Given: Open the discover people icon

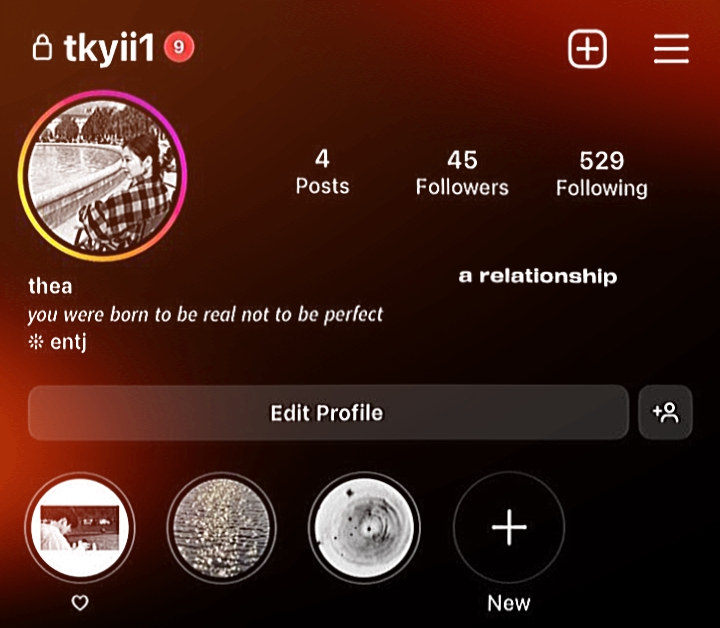Looking at the screenshot, I should point(665,412).
